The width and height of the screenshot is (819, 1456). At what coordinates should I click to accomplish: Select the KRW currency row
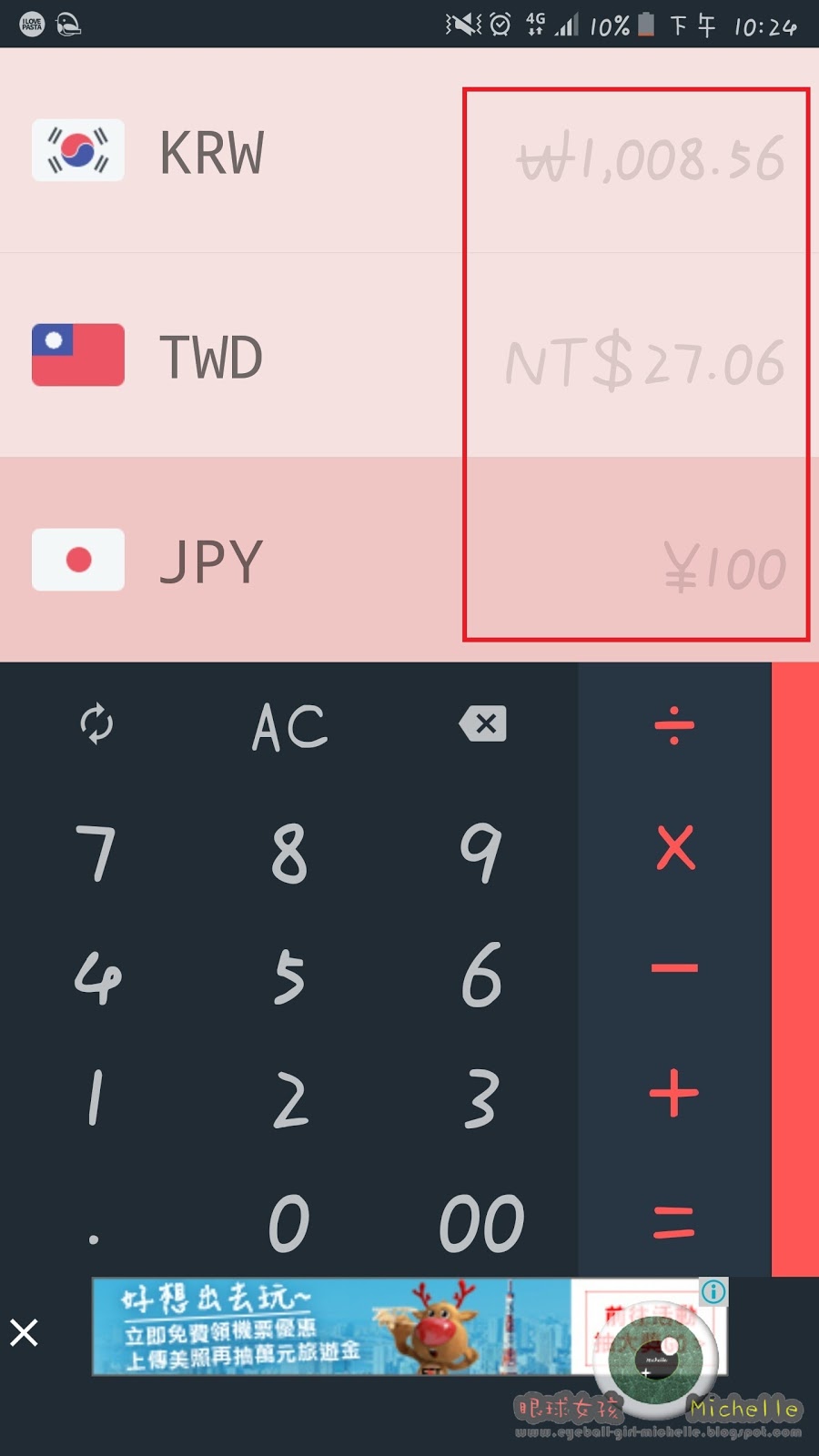coord(409,150)
